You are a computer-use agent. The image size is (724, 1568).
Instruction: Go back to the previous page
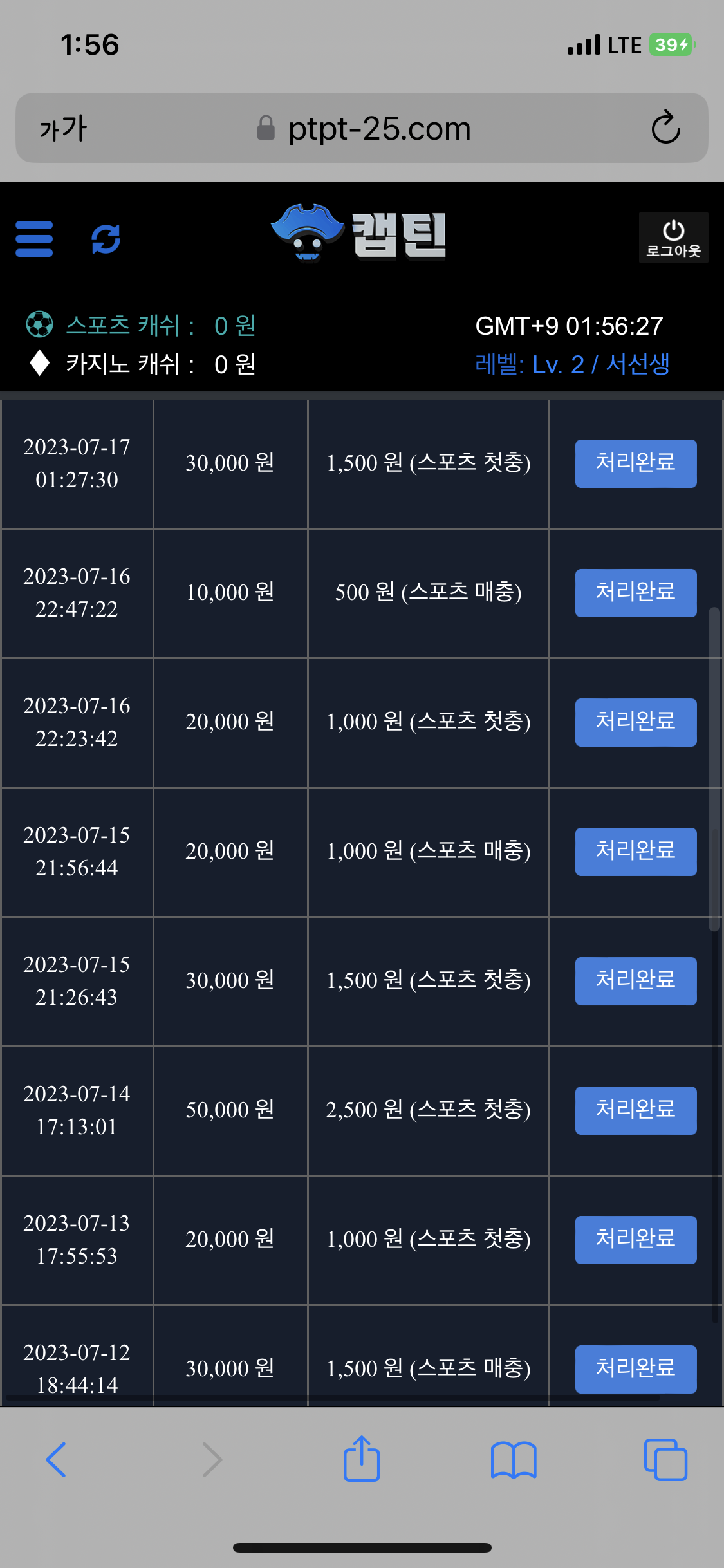coord(57,1459)
